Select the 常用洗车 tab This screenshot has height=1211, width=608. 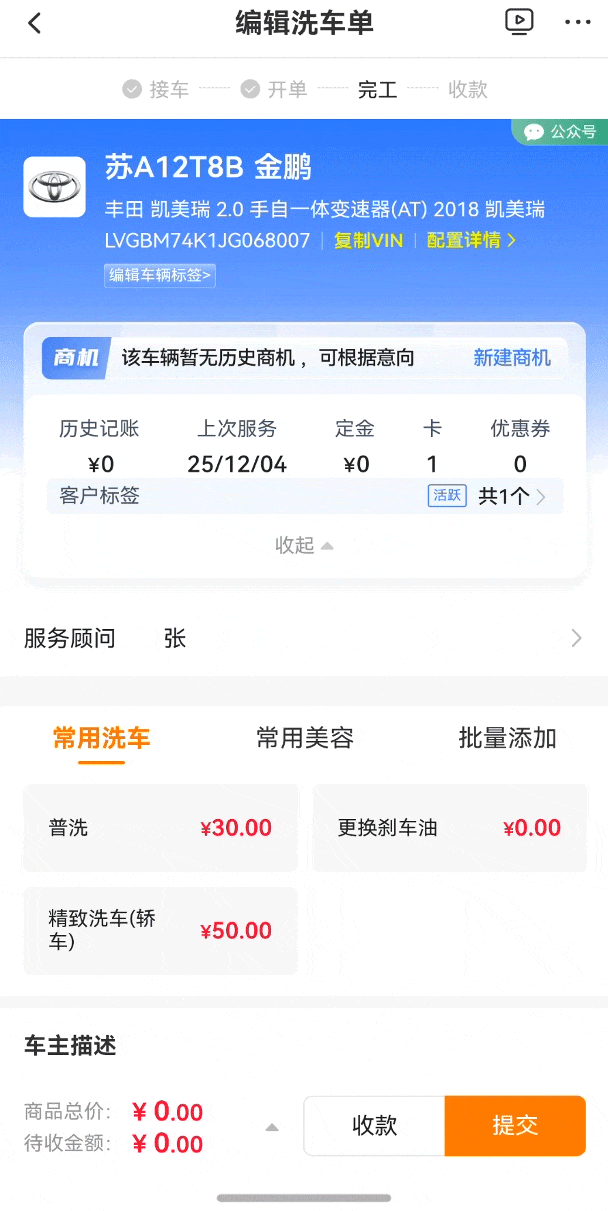click(x=101, y=739)
